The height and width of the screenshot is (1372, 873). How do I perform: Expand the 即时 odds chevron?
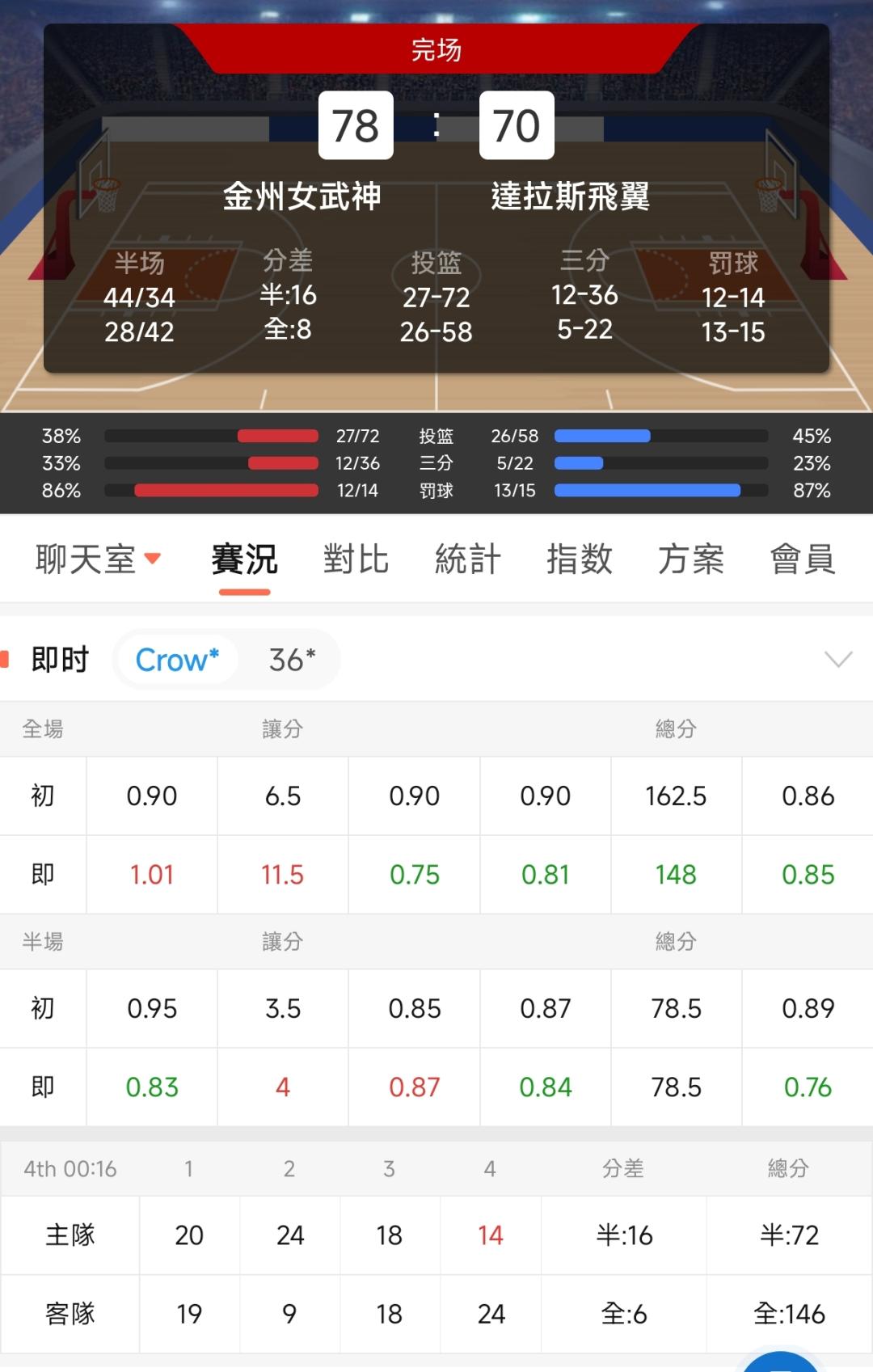[x=838, y=659]
